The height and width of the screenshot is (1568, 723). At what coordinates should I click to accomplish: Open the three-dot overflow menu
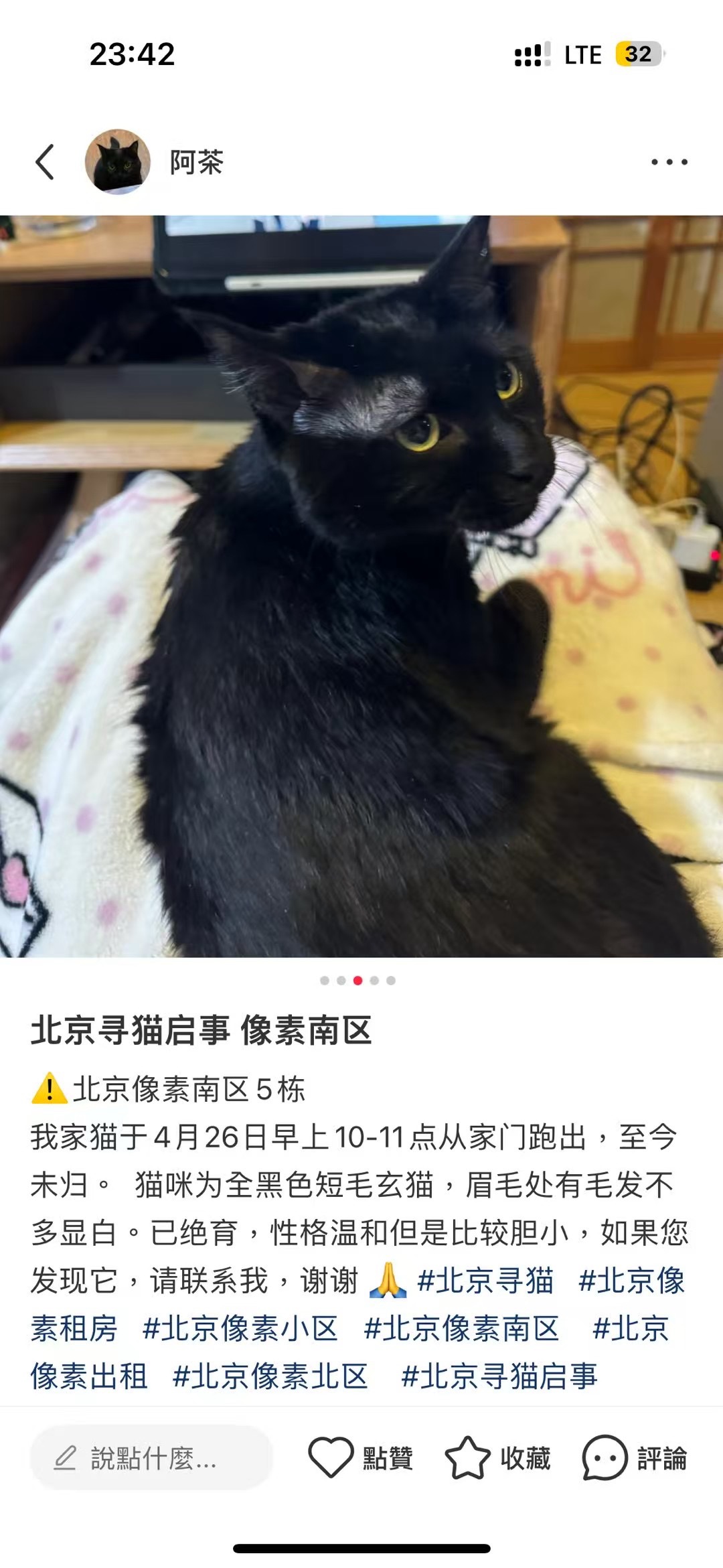pyautogui.click(x=669, y=162)
